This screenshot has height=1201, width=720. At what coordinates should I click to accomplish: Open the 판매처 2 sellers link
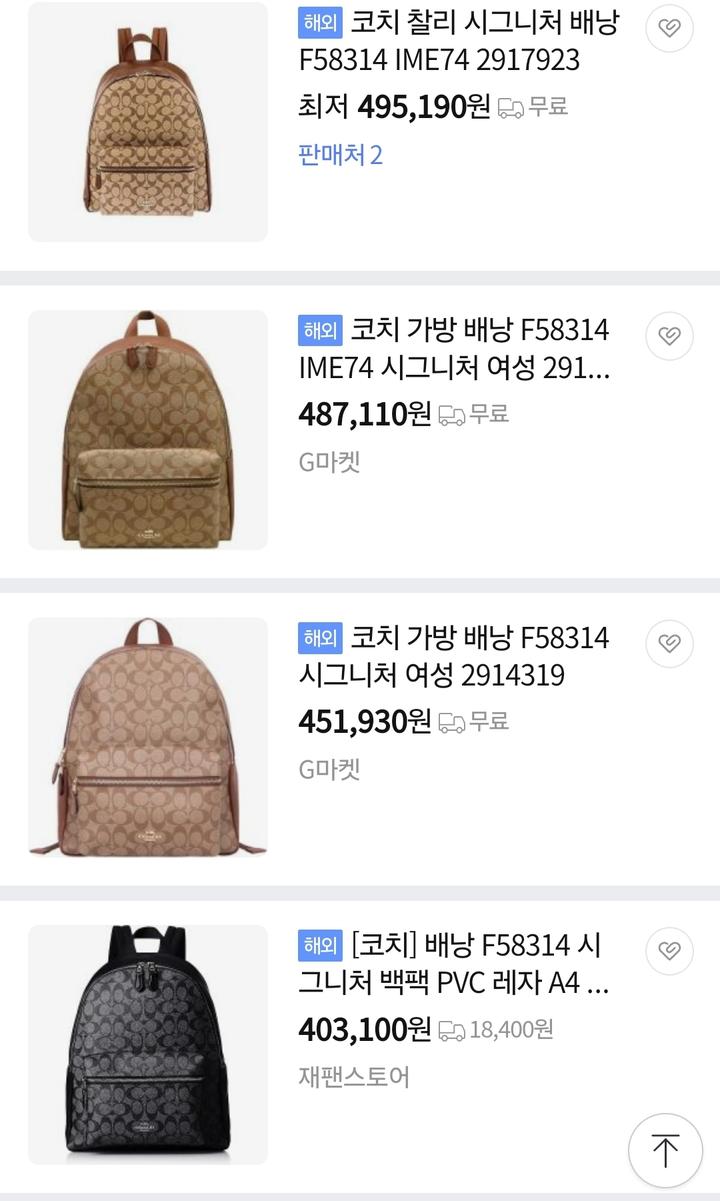(340, 155)
